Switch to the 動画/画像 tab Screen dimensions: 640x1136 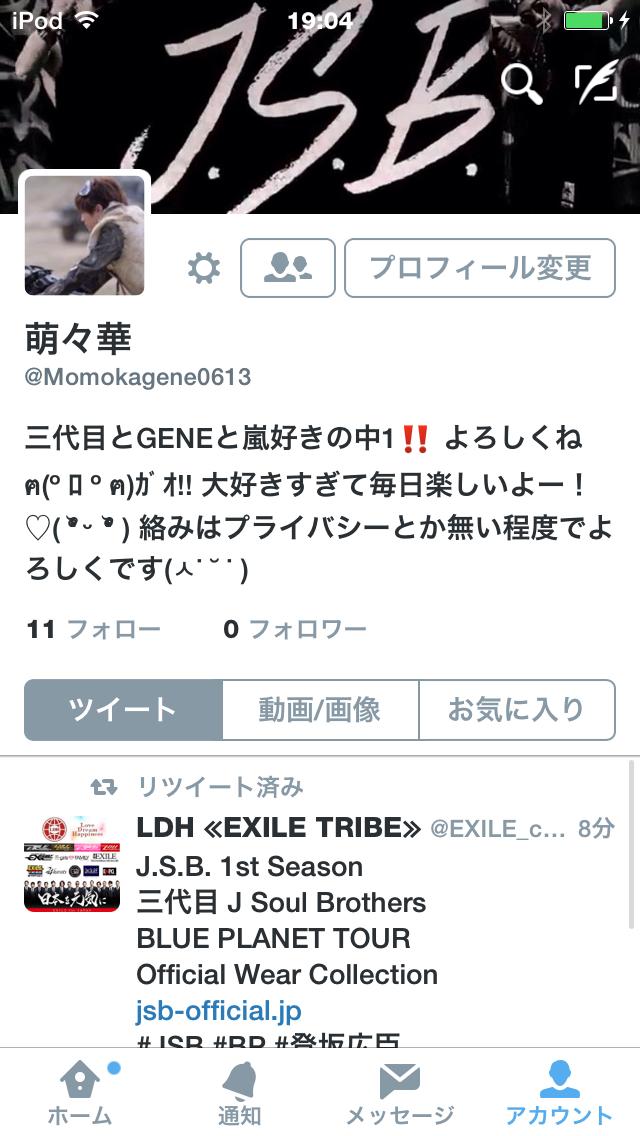[x=320, y=710]
